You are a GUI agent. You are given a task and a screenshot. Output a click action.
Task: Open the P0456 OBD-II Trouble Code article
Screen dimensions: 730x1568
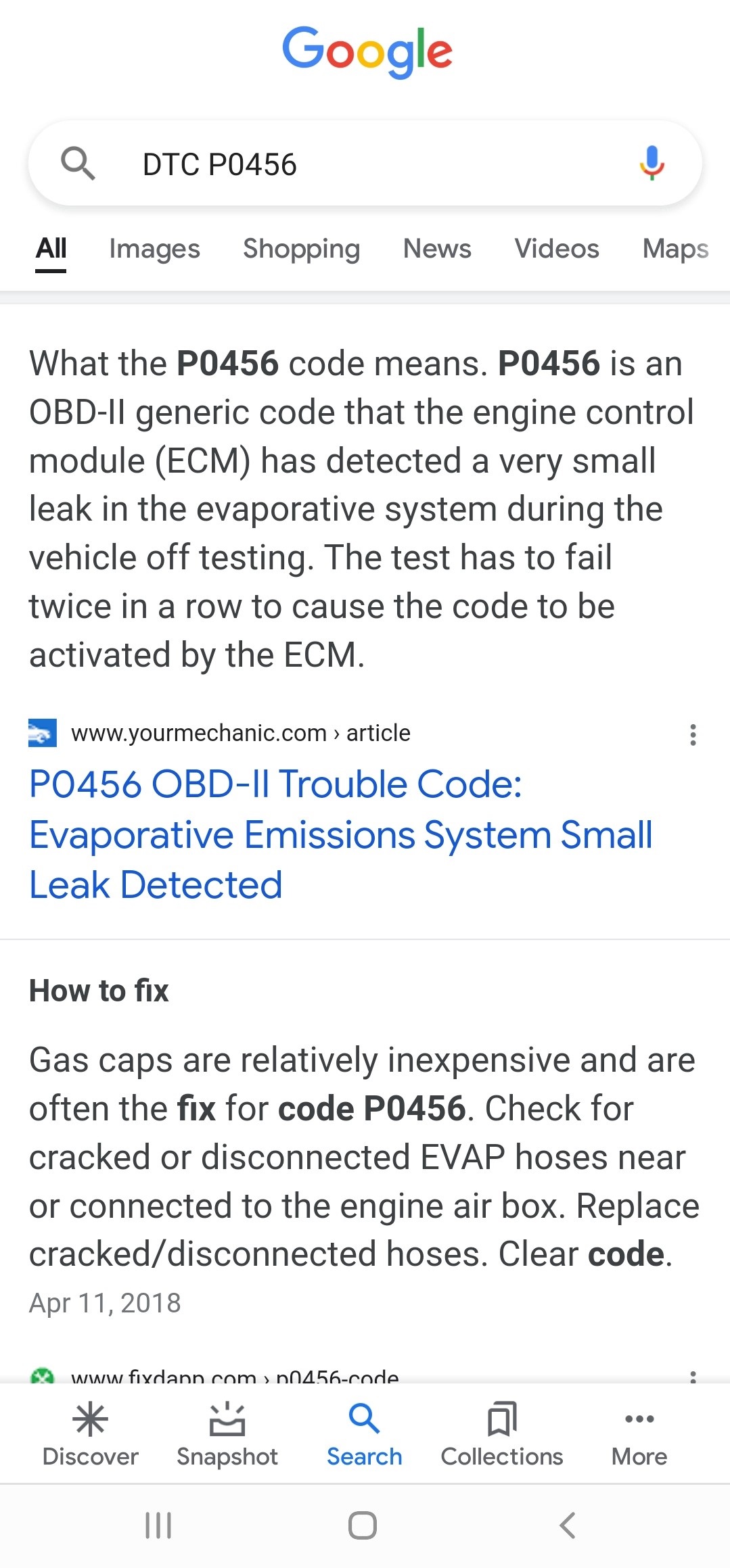[x=341, y=834]
